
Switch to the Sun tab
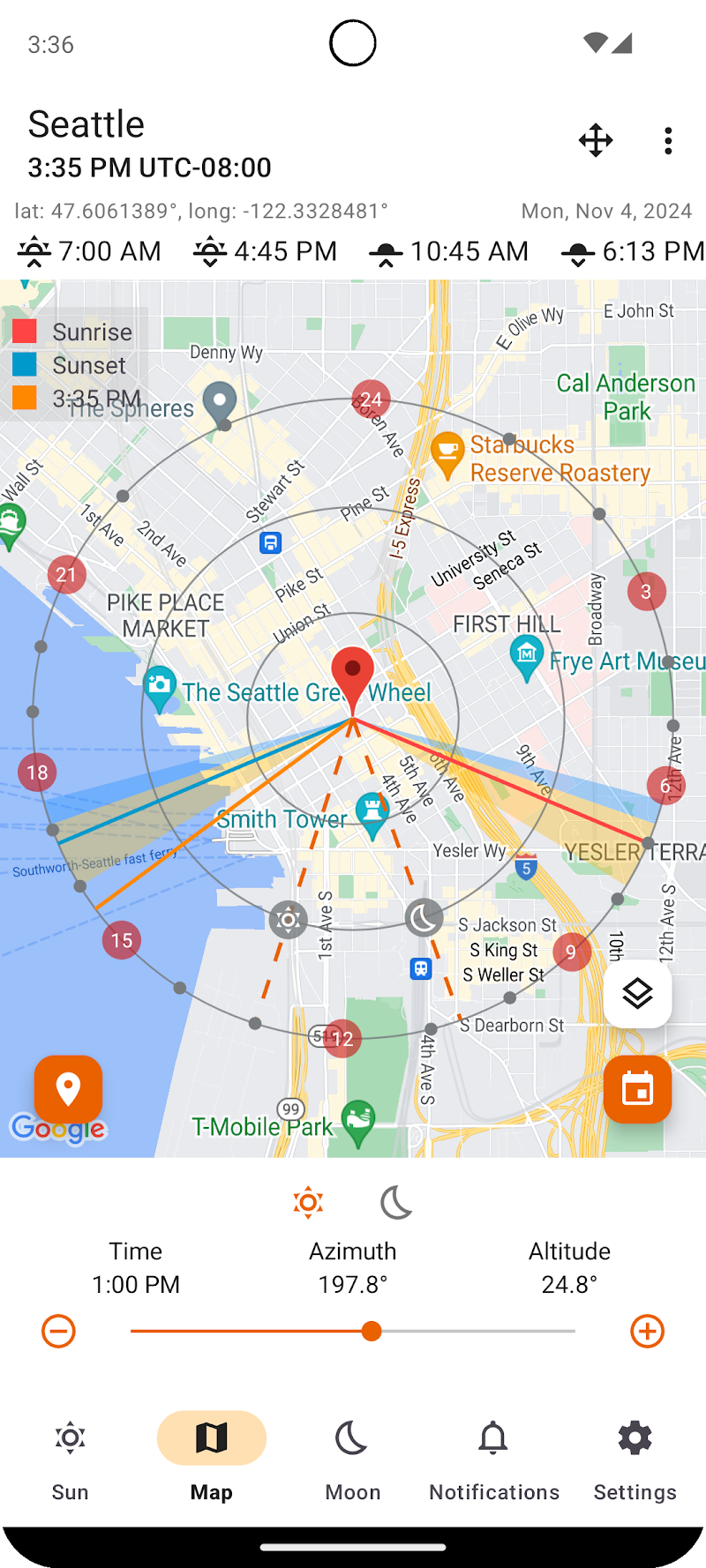tap(71, 1455)
